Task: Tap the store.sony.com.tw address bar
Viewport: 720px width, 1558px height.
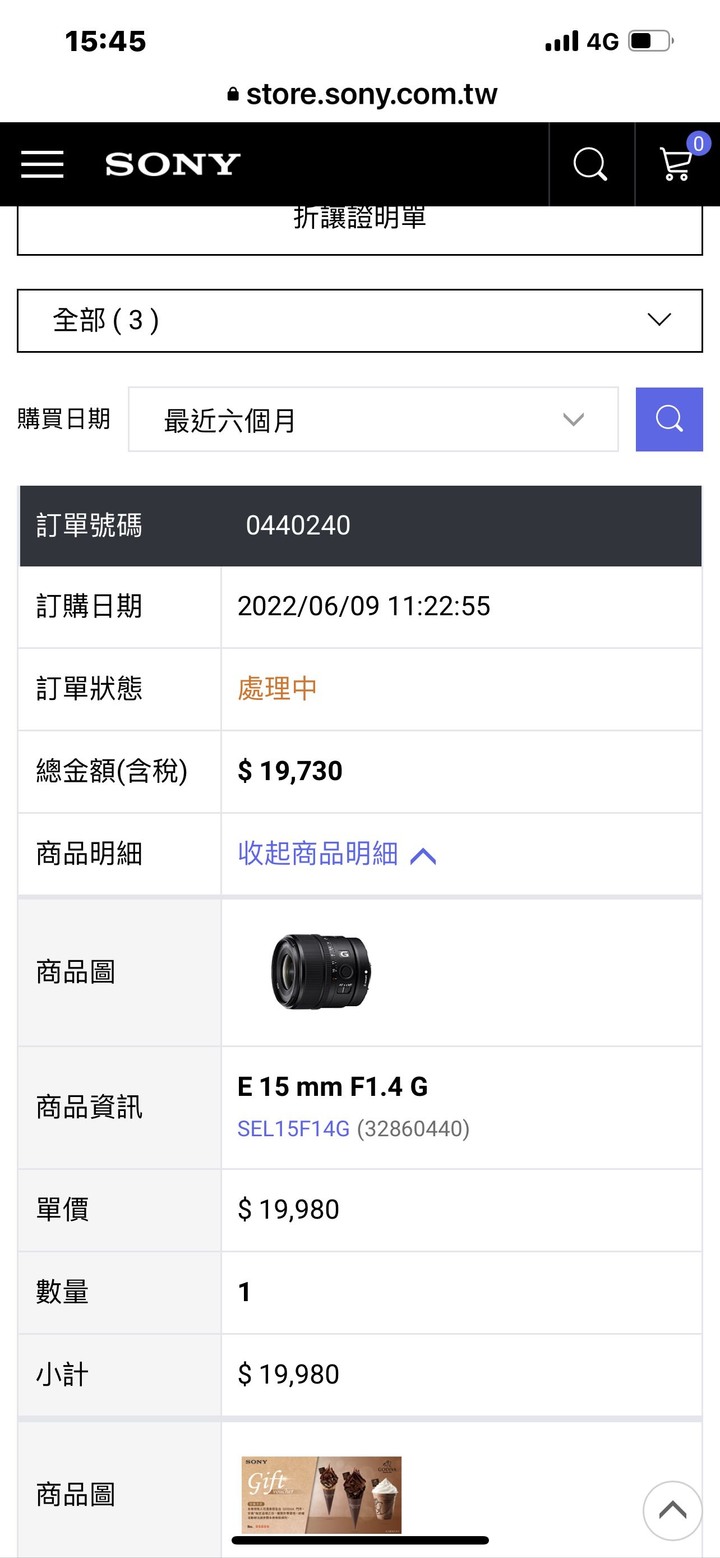Action: coord(362,95)
